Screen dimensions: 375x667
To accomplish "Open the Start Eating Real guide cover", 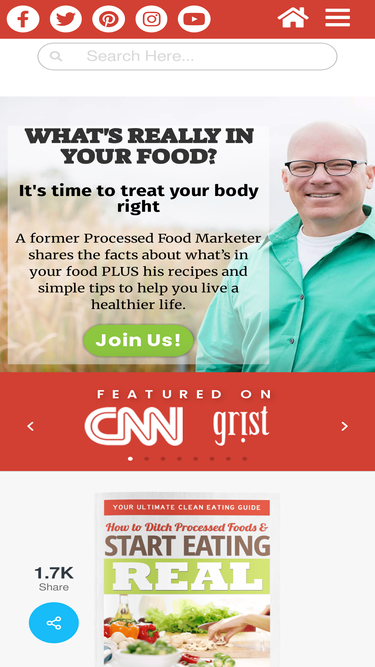I will tap(187, 580).
